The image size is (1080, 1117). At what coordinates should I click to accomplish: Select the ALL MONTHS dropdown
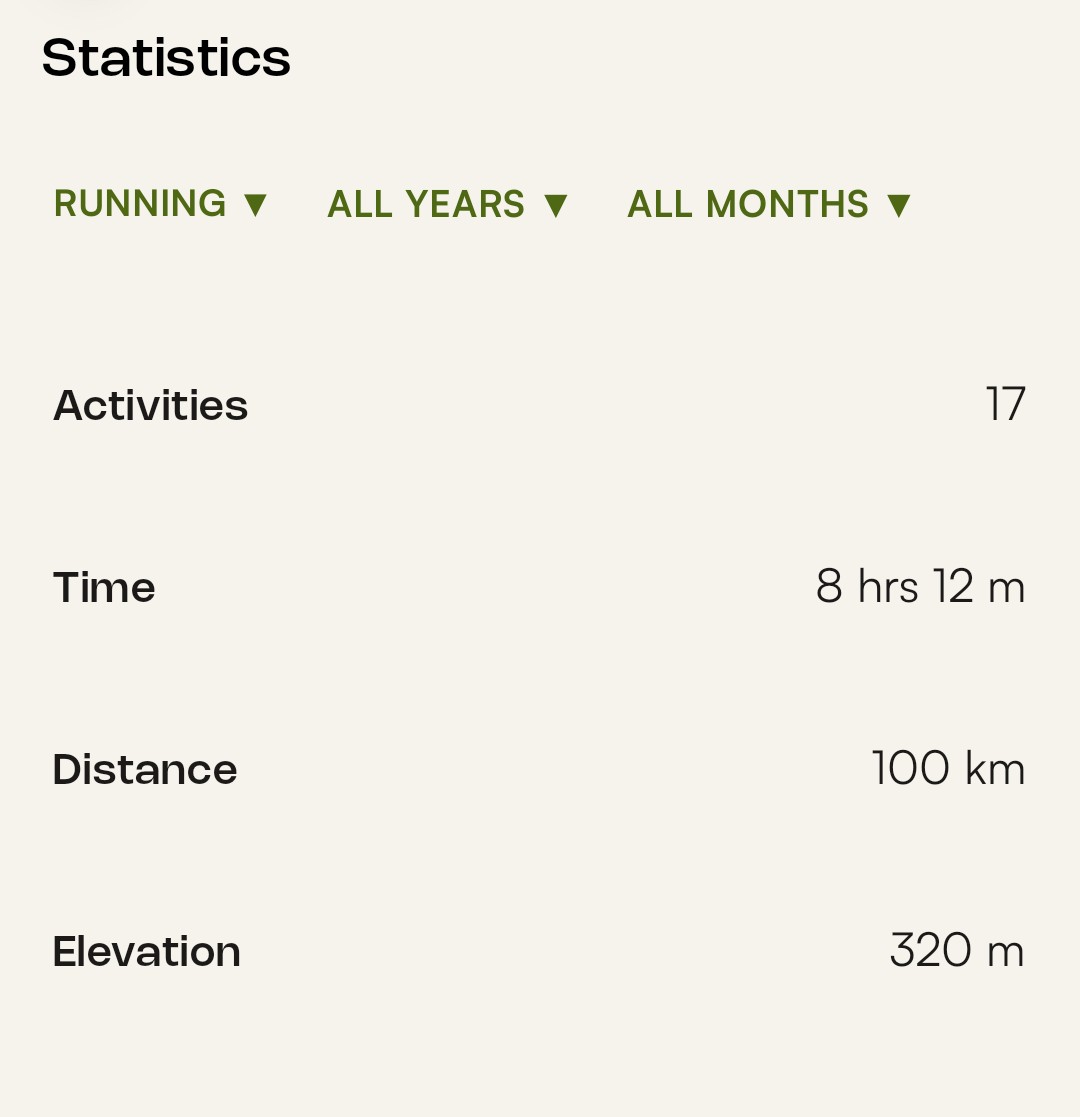click(x=768, y=204)
